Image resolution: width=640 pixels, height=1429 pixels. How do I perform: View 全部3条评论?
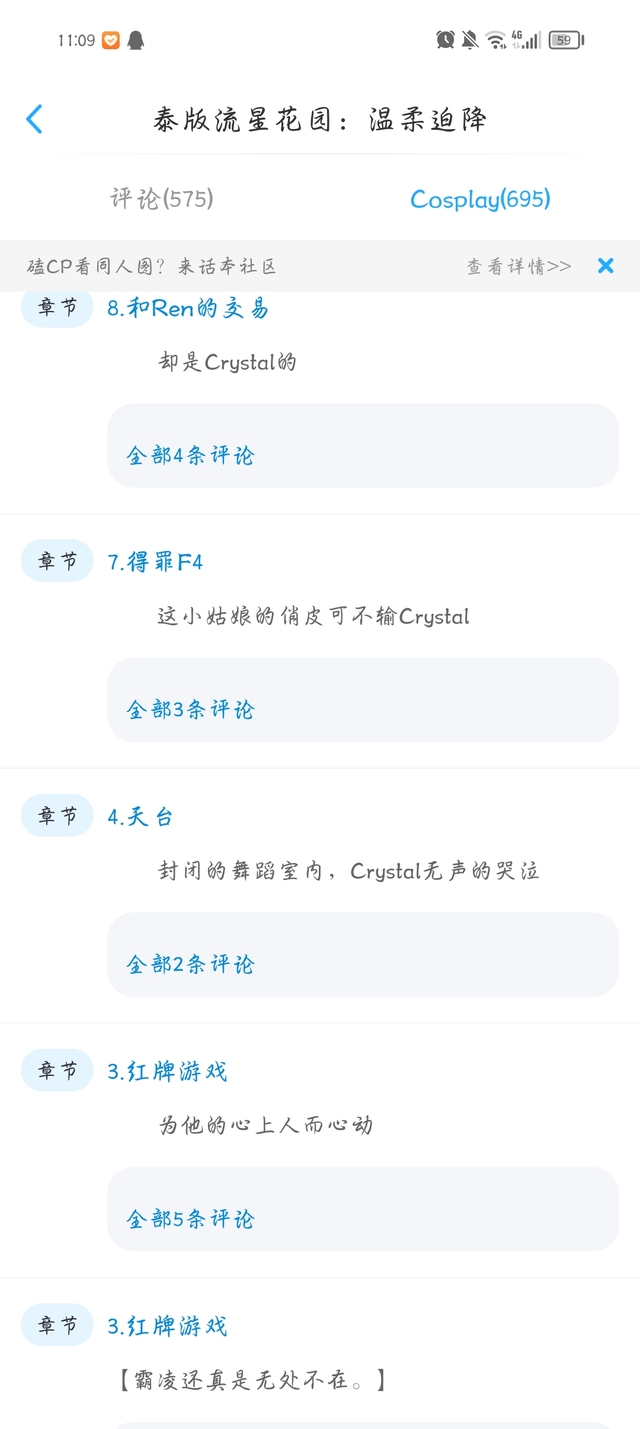(190, 709)
